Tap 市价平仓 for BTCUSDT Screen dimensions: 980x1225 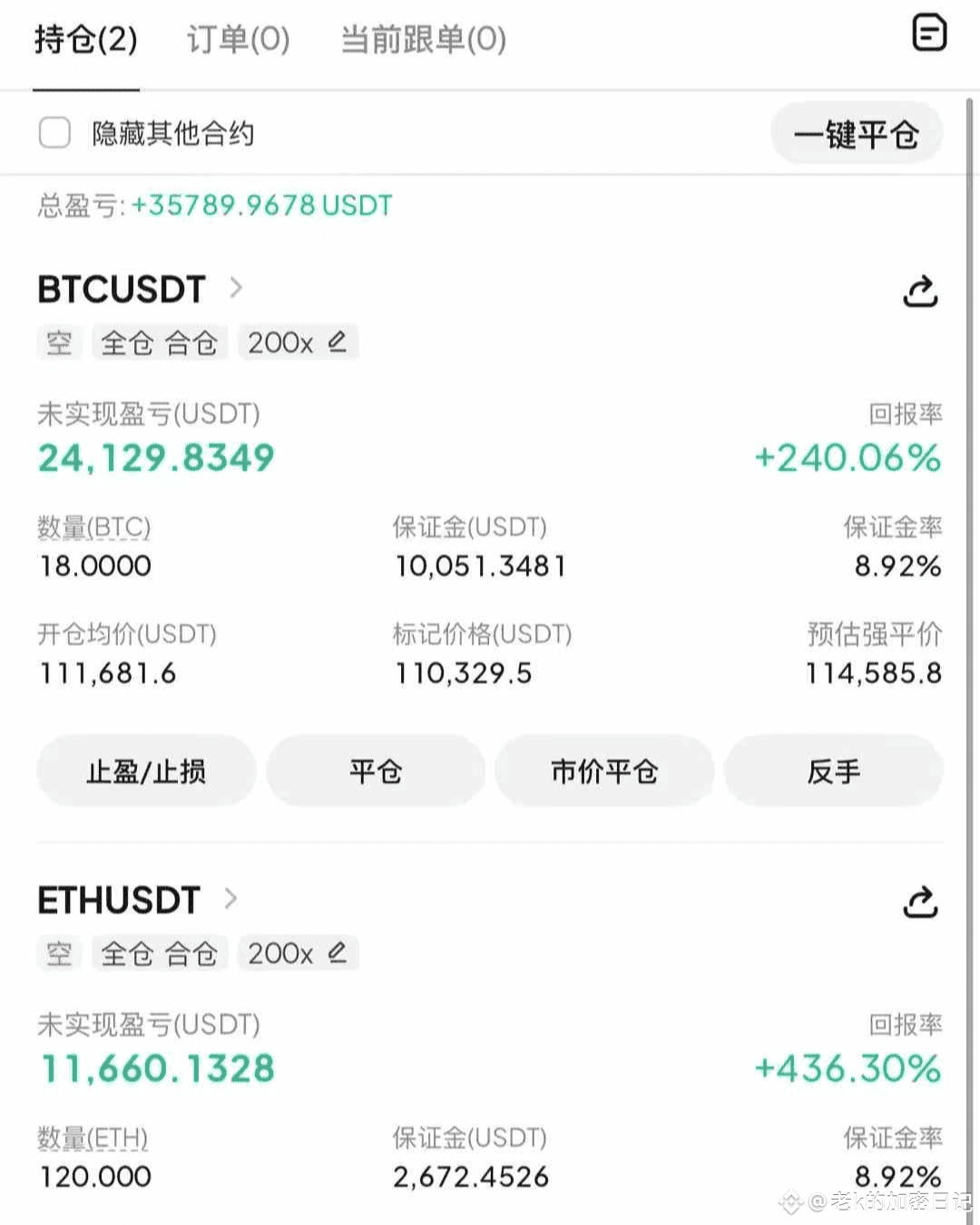[604, 771]
